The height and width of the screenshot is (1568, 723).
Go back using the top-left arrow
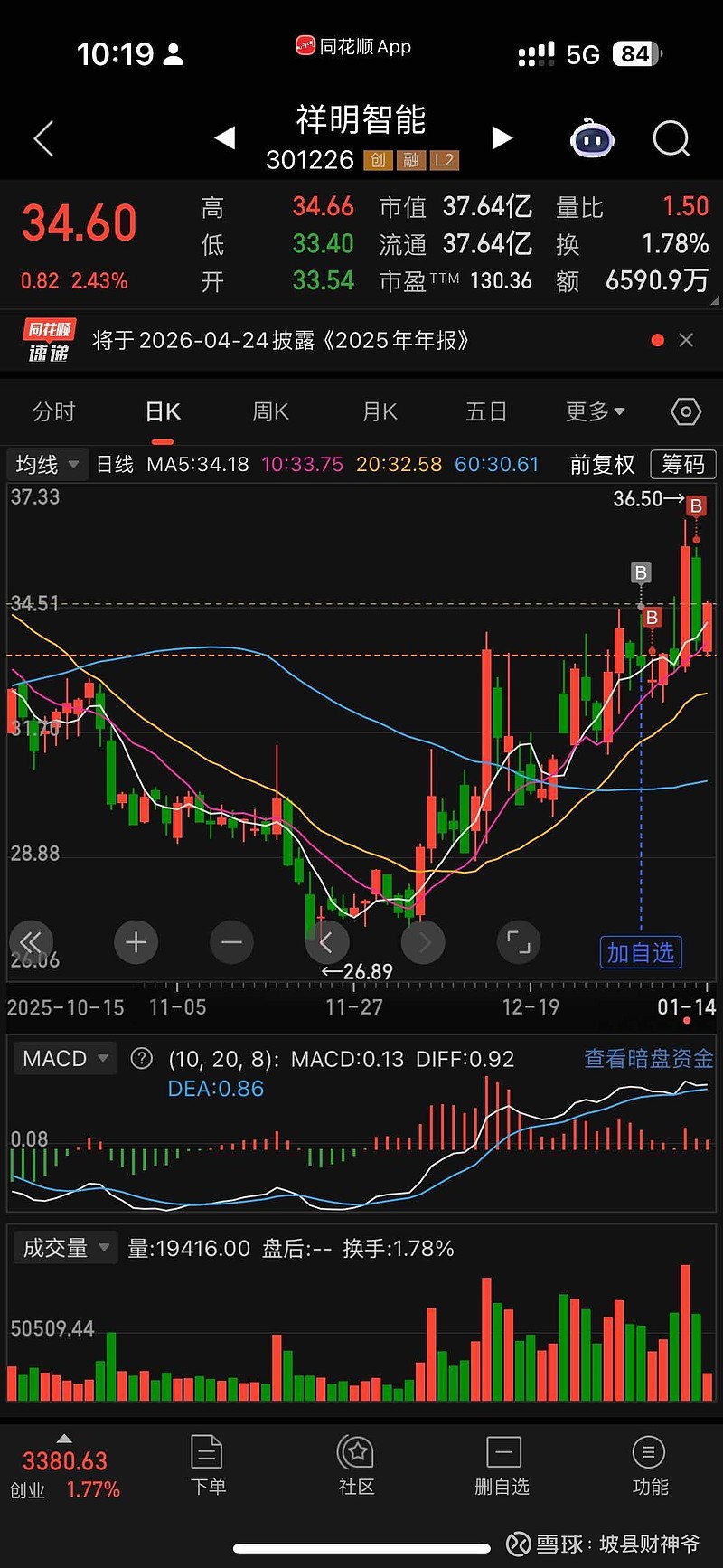(43, 139)
